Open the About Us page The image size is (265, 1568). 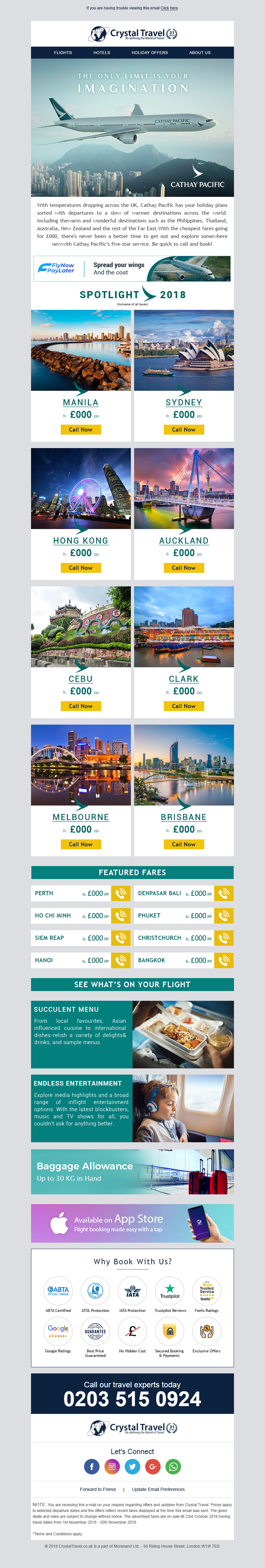[x=199, y=53]
